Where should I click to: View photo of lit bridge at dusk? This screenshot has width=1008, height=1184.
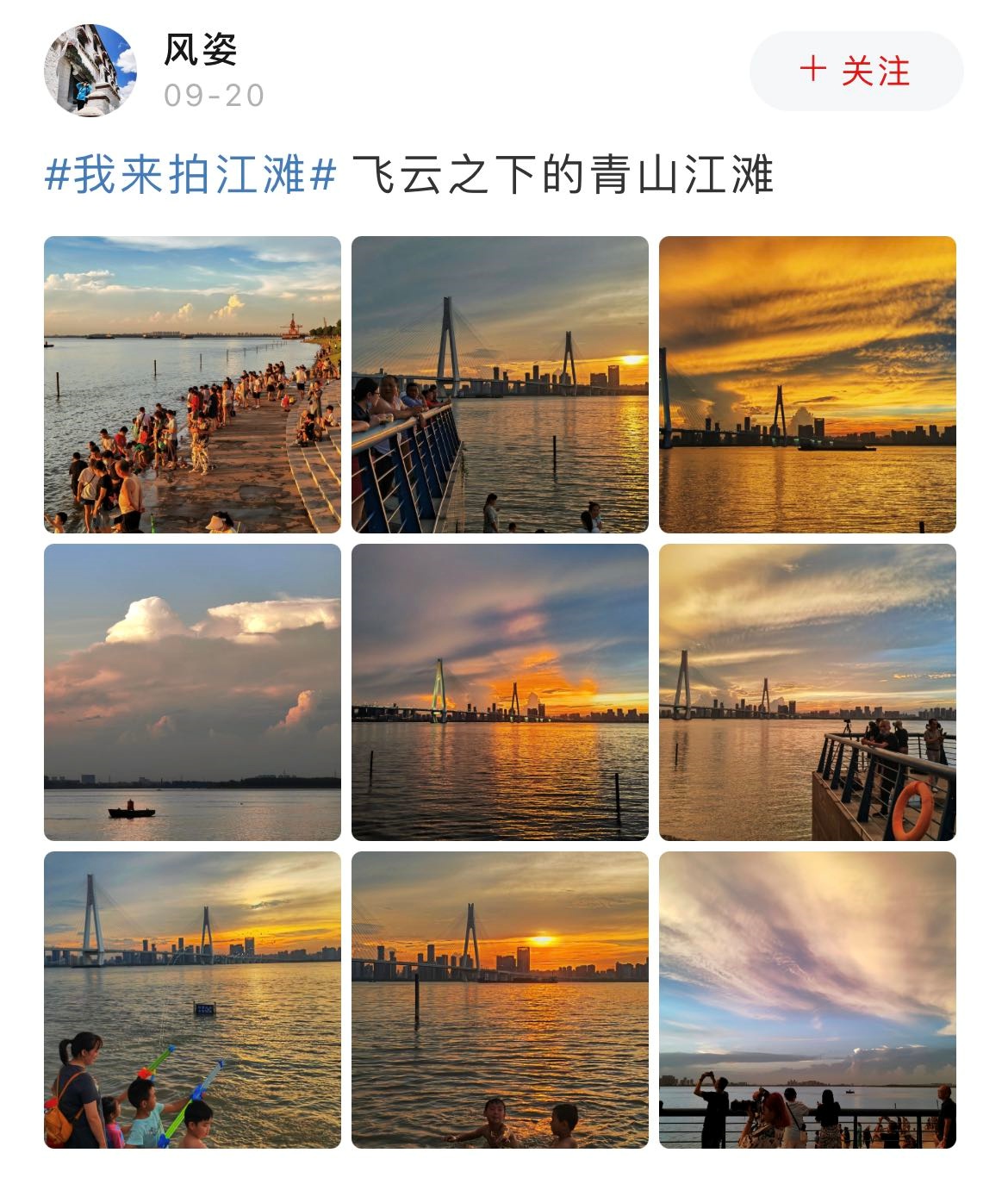(500, 692)
